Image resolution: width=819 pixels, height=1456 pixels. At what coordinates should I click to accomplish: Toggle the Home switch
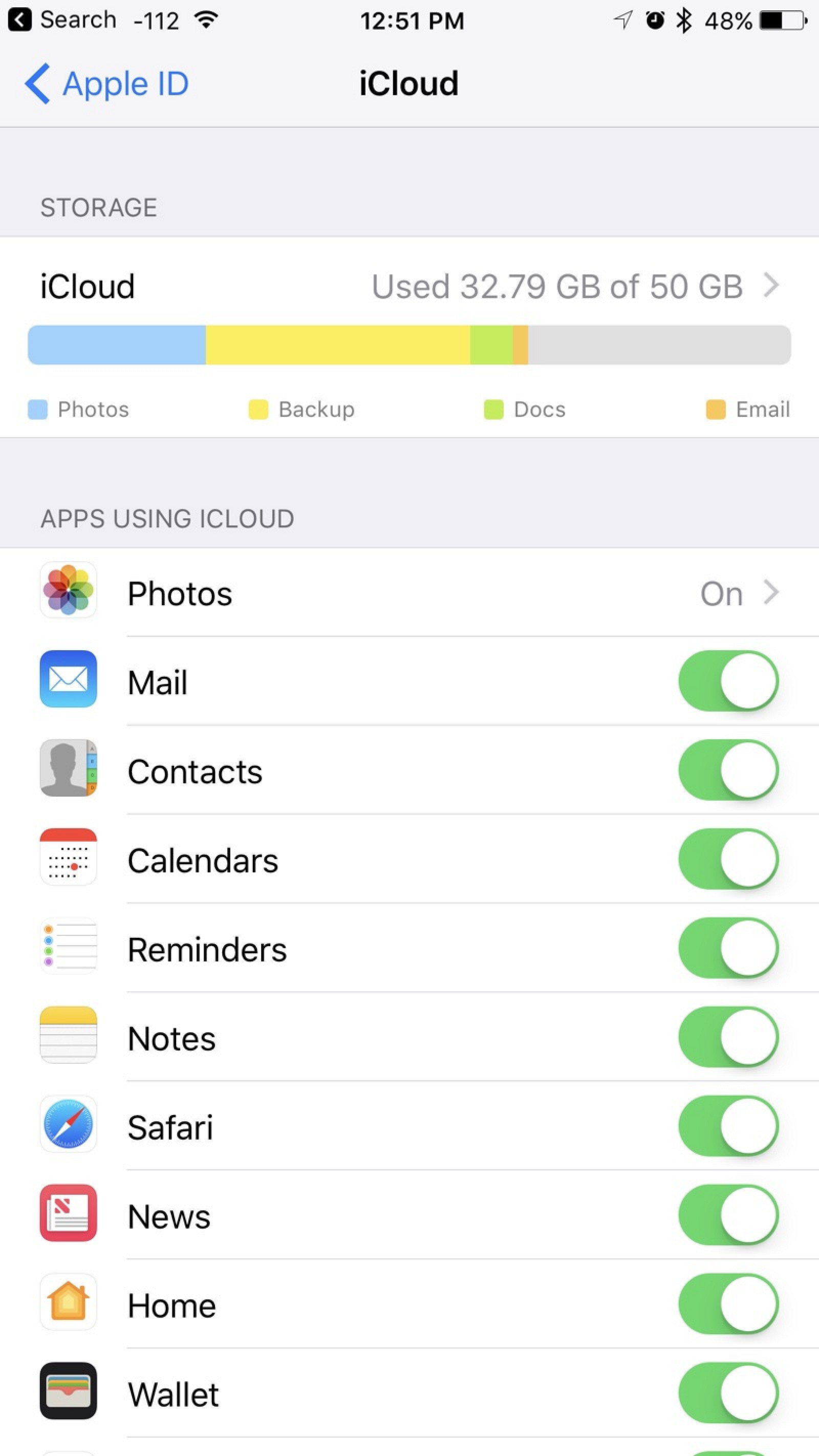point(728,1304)
